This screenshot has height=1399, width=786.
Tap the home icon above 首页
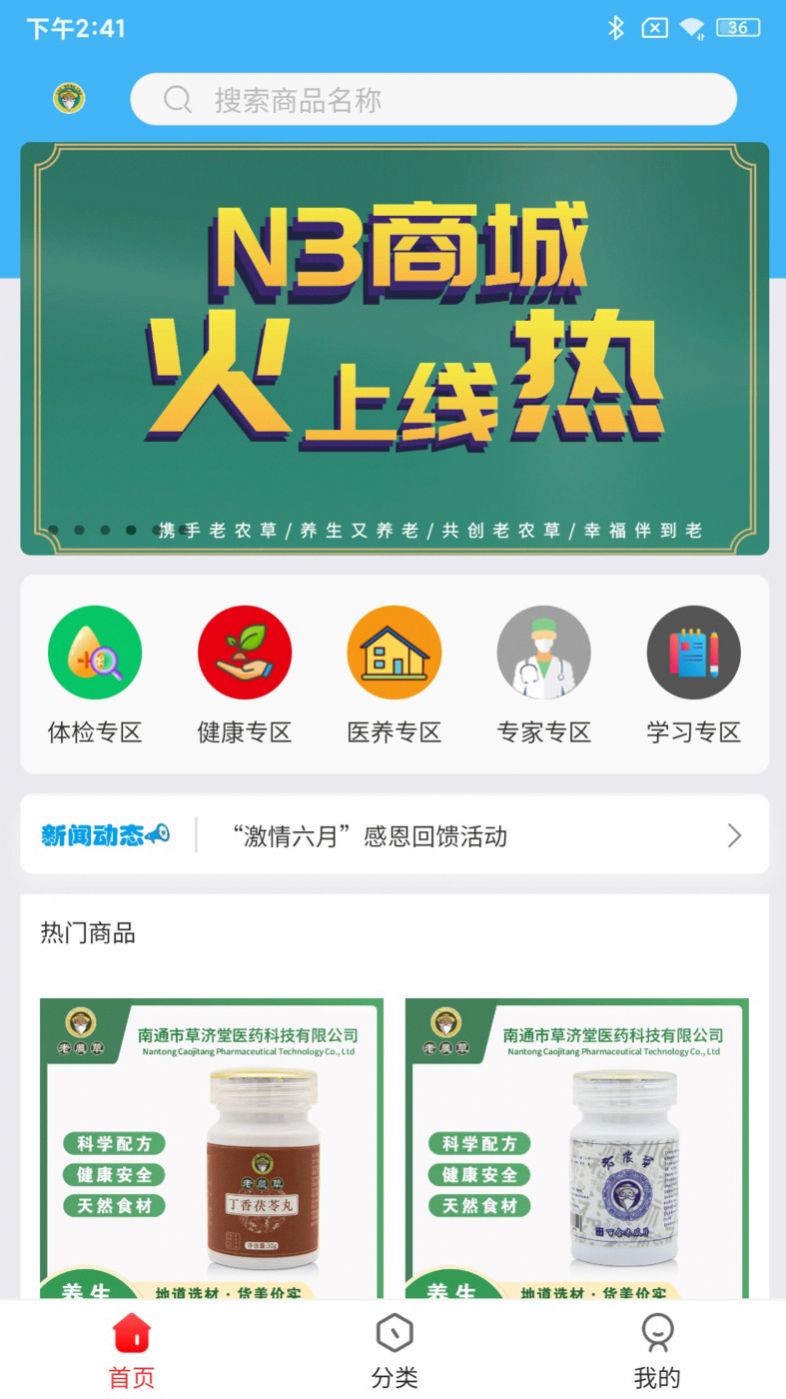[x=131, y=1332]
